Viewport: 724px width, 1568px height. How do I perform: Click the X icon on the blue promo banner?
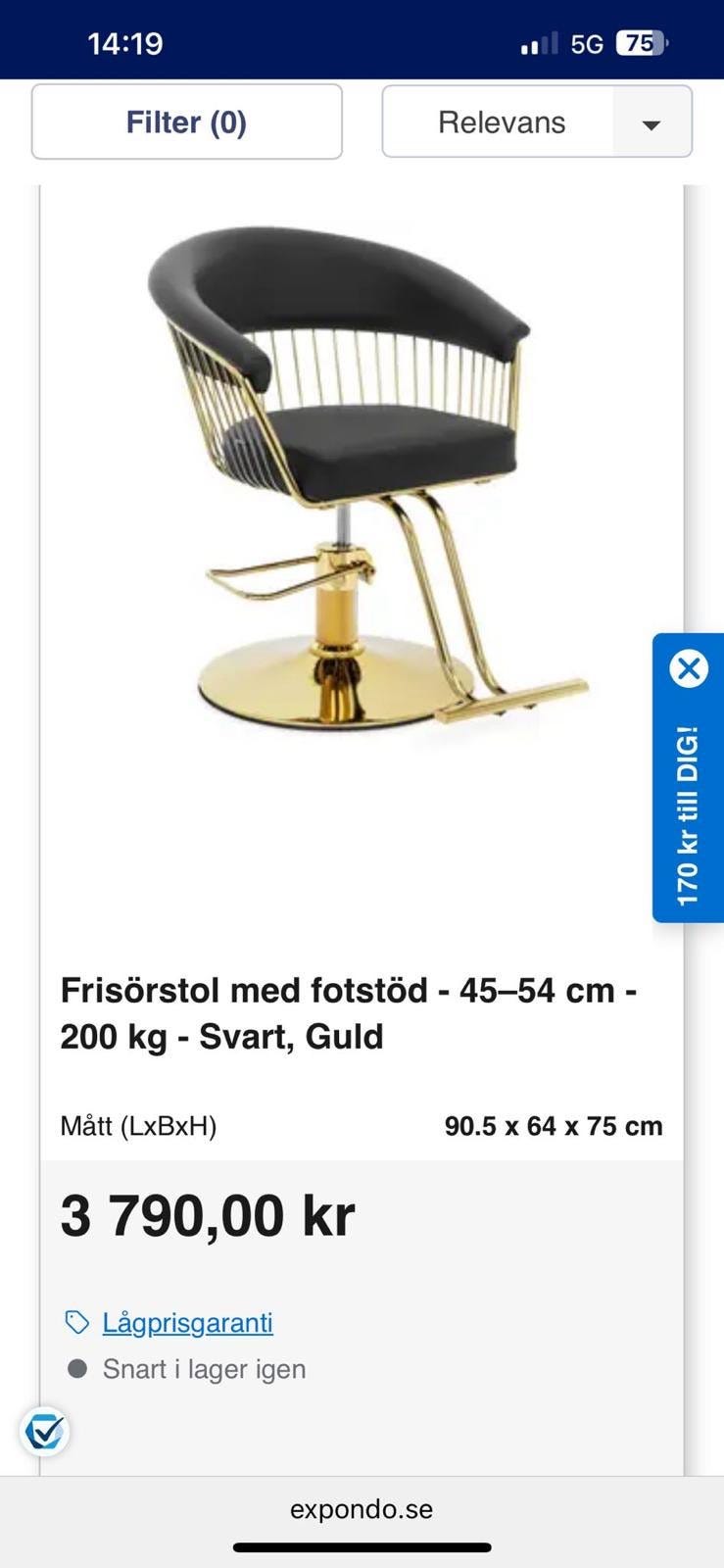[691, 668]
